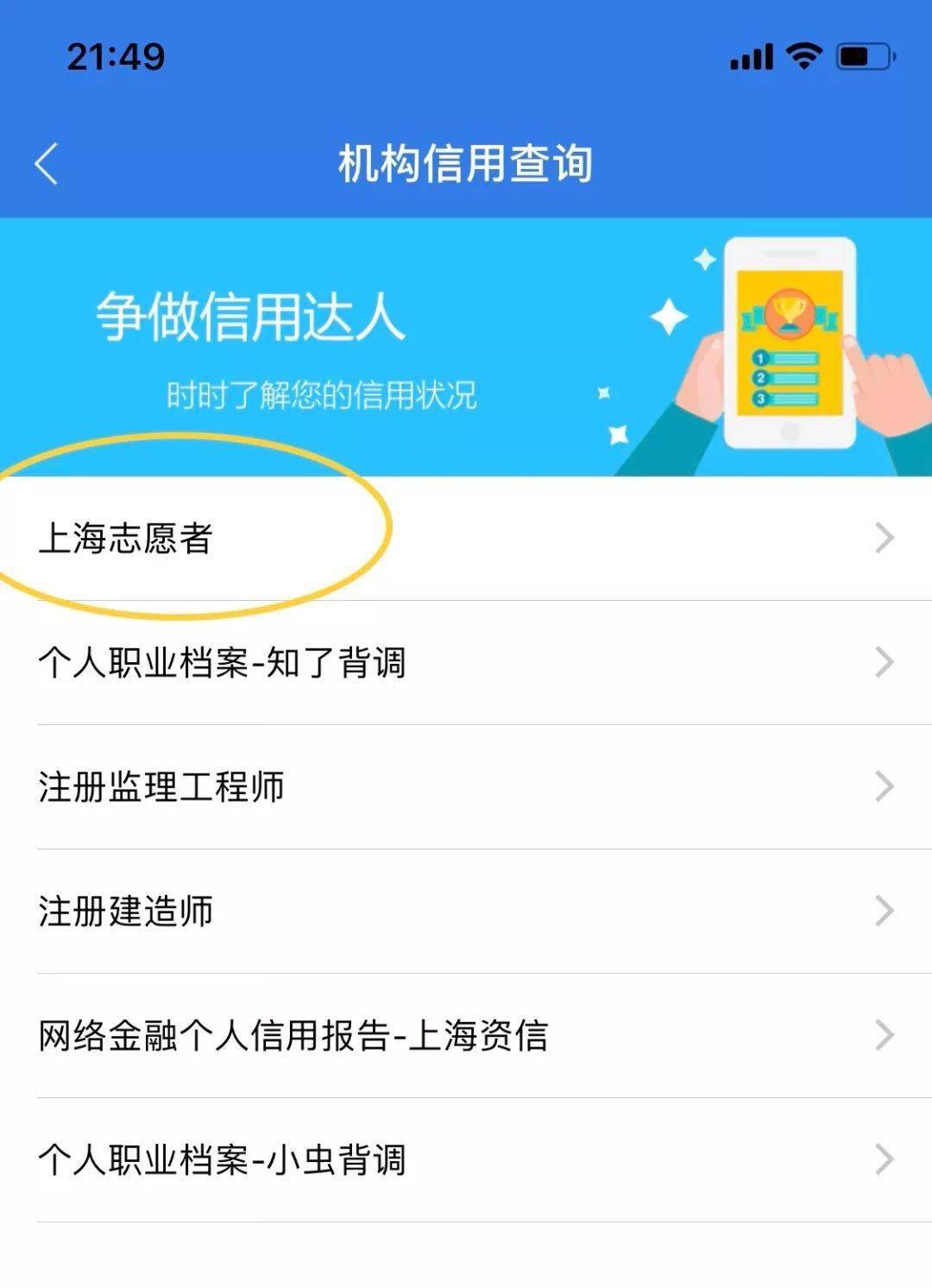Go back using the header arrow
This screenshot has height=1288, width=932.
click(x=47, y=163)
